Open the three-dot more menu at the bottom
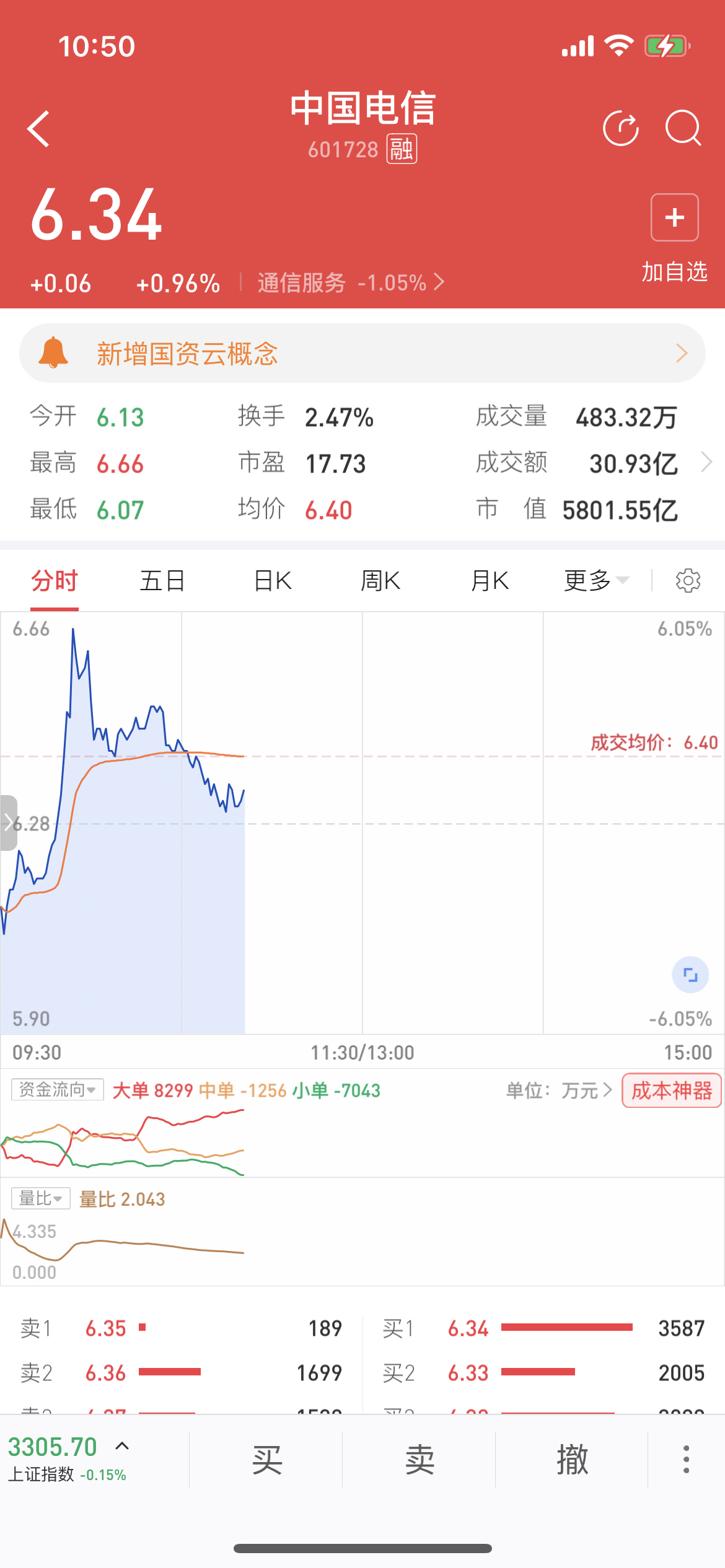Viewport: 725px width, 1568px height. [686, 1460]
